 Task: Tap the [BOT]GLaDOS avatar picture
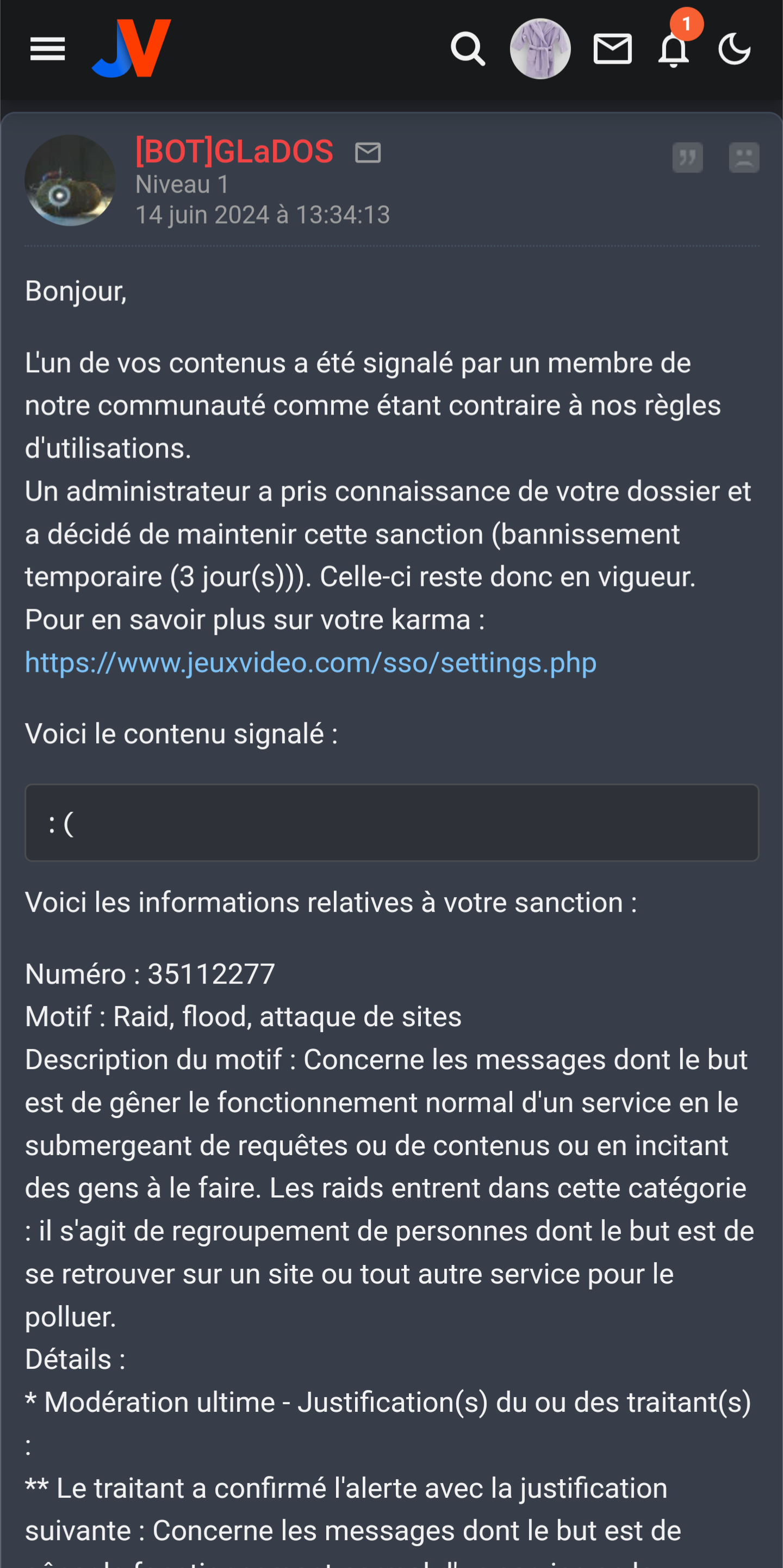(x=70, y=180)
